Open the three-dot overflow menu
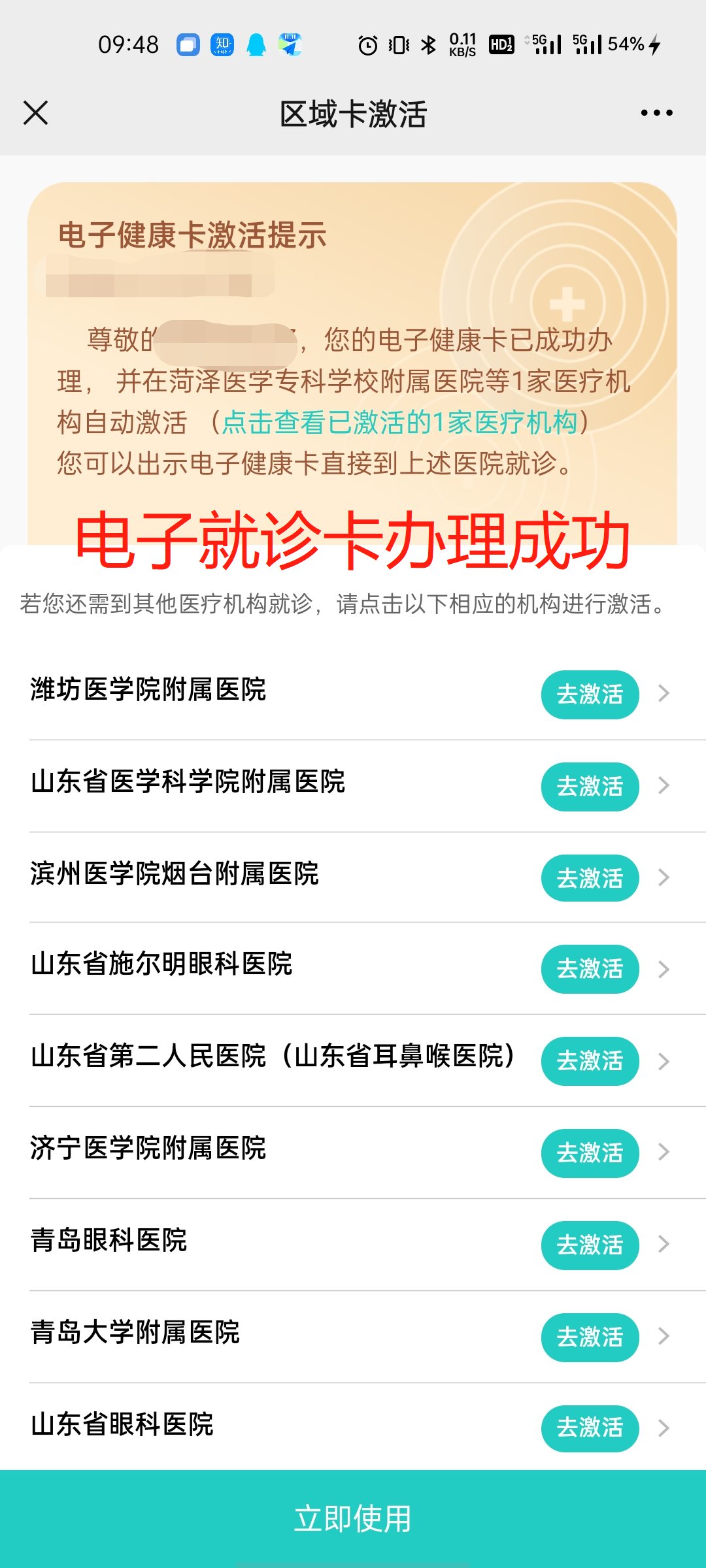Image resolution: width=706 pixels, height=1568 pixels. (656, 113)
